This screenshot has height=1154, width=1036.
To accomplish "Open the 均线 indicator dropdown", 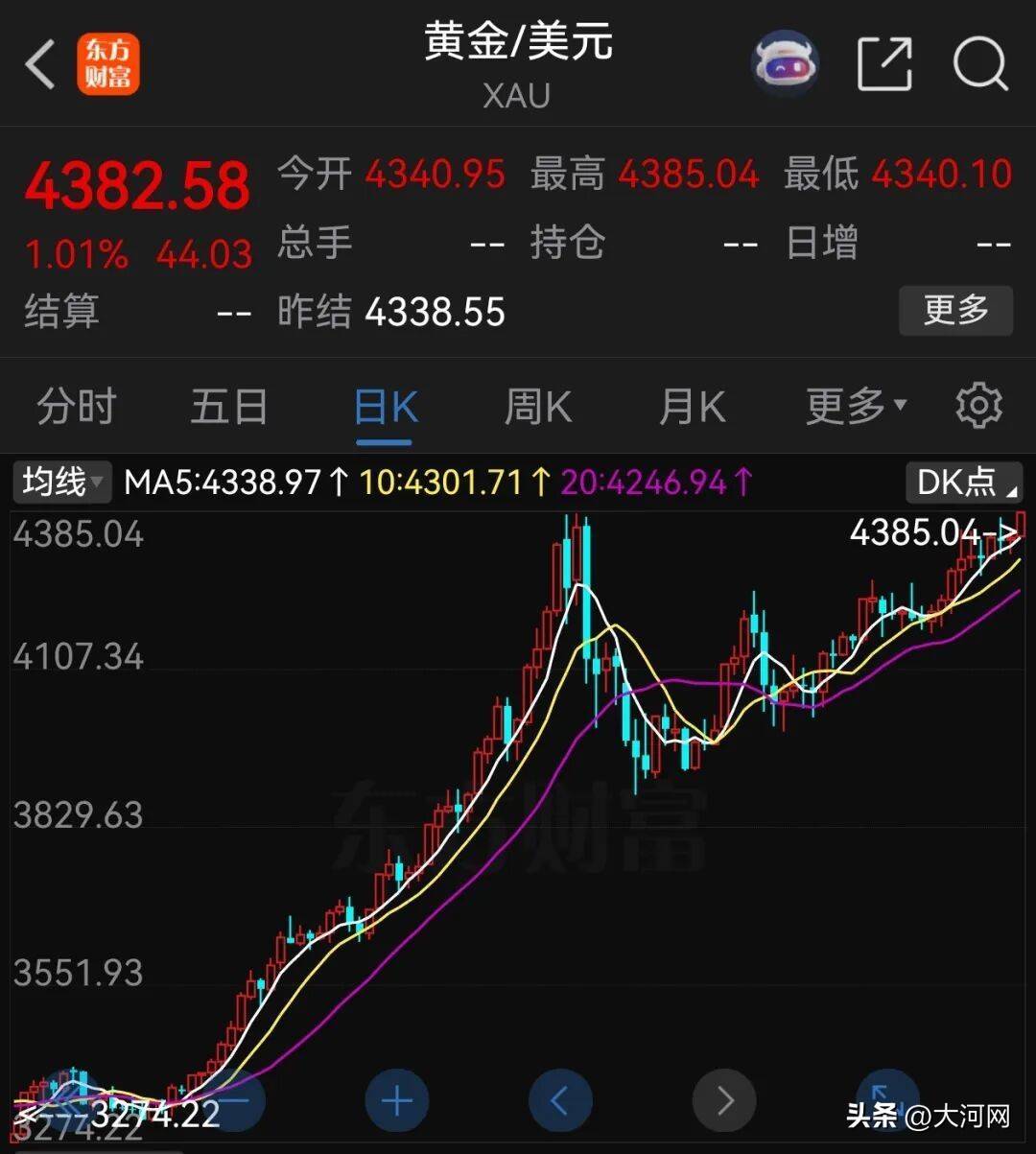I will [x=63, y=482].
